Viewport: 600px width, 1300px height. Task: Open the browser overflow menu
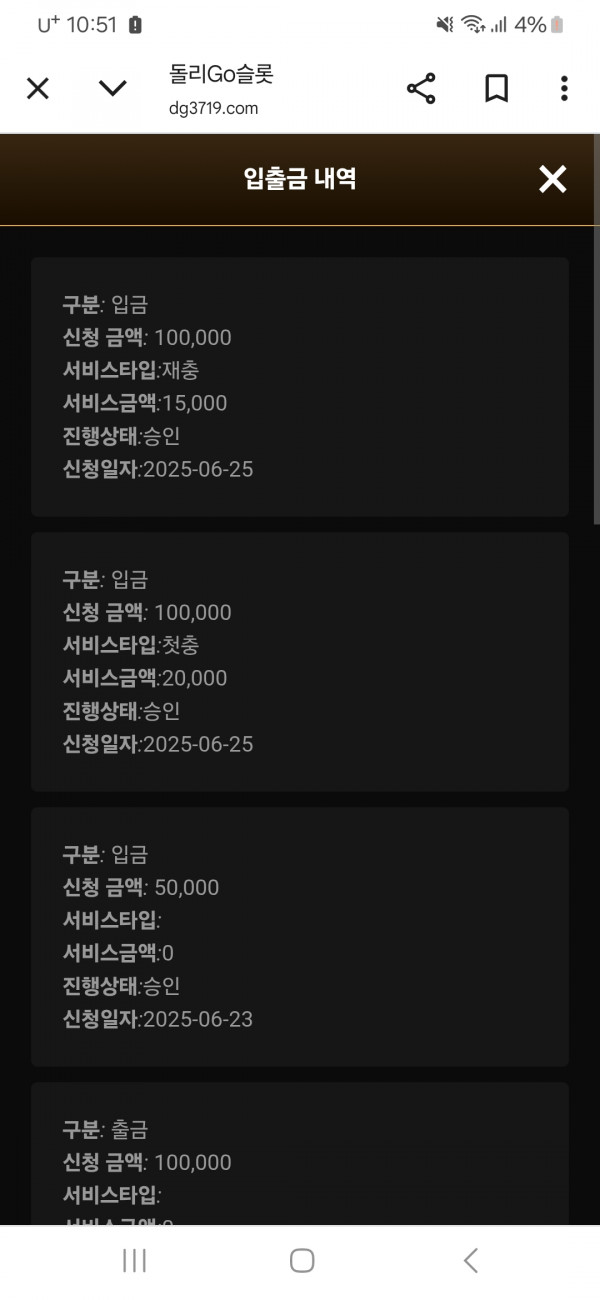[564, 89]
